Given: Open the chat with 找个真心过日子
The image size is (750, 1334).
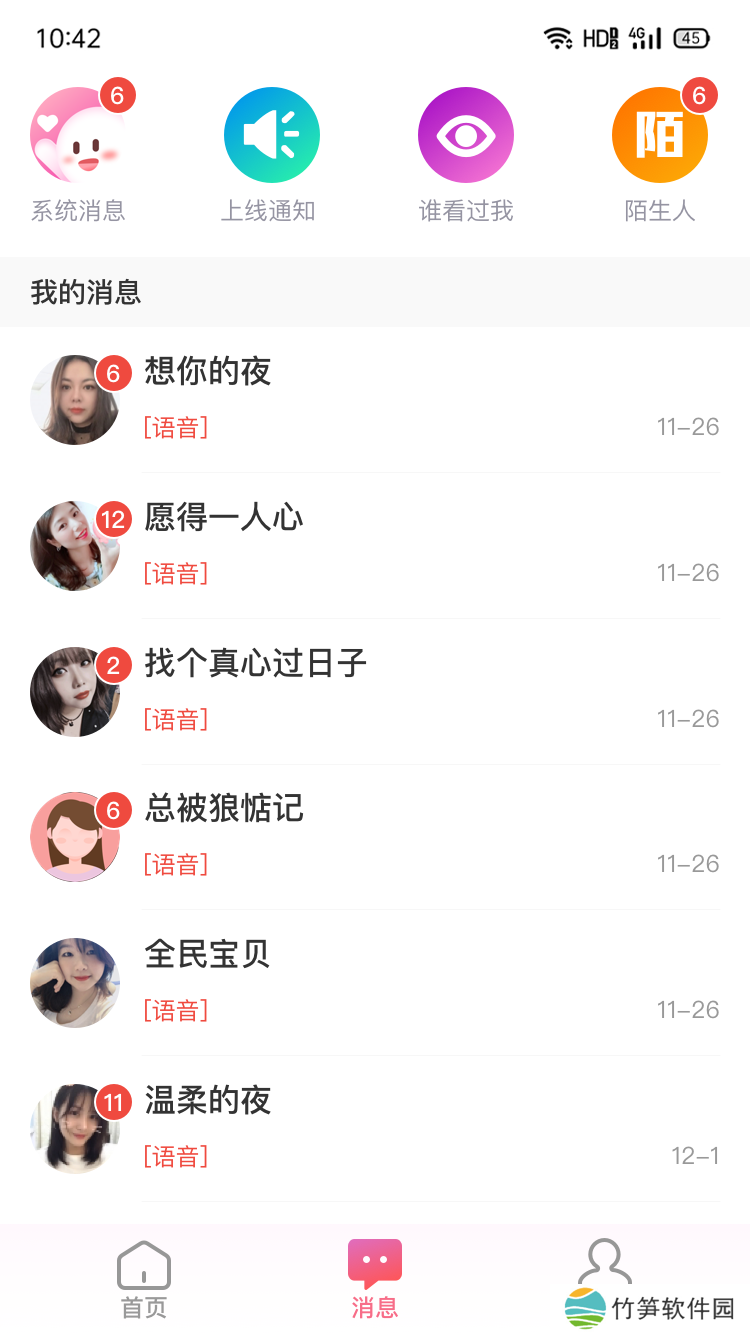Looking at the screenshot, I should point(375,691).
